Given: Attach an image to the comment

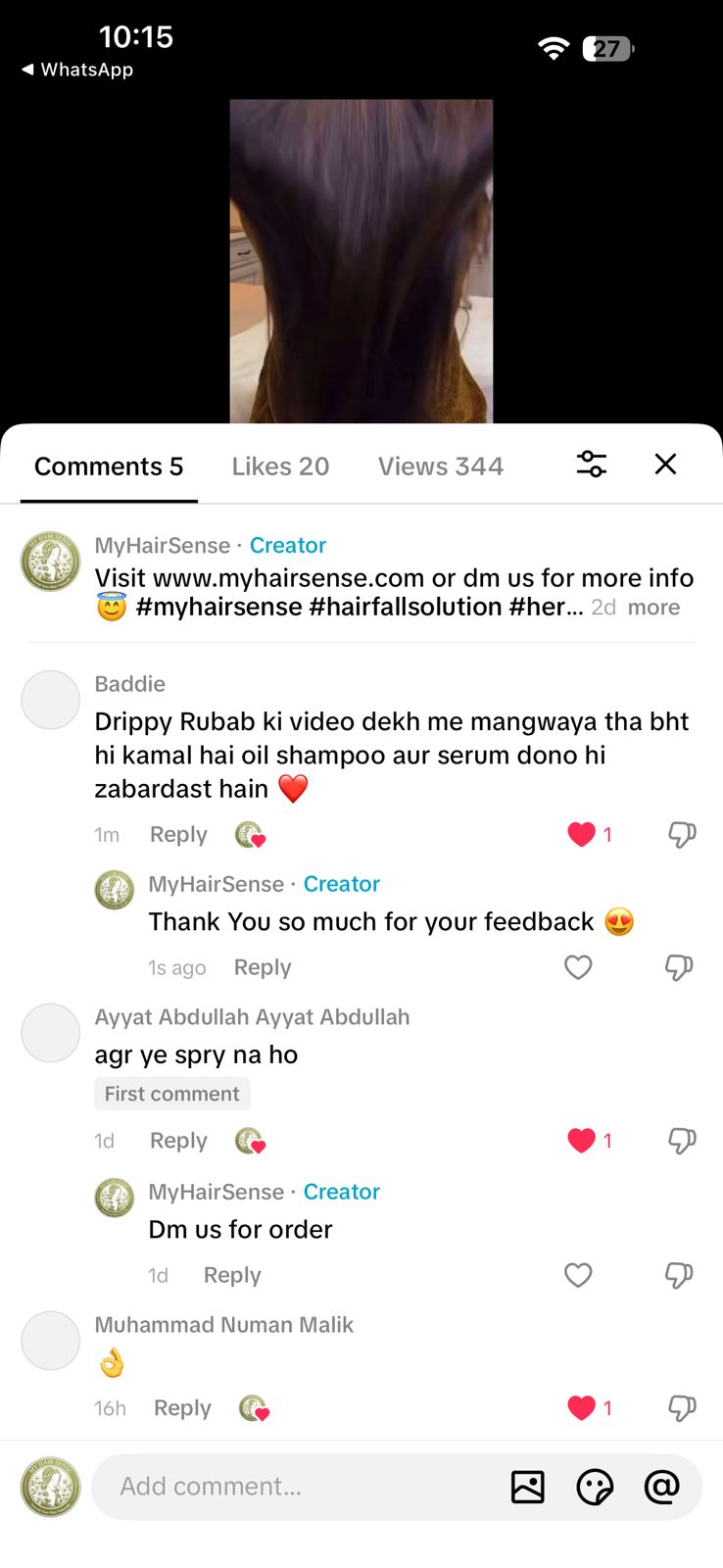Looking at the screenshot, I should [x=527, y=1487].
